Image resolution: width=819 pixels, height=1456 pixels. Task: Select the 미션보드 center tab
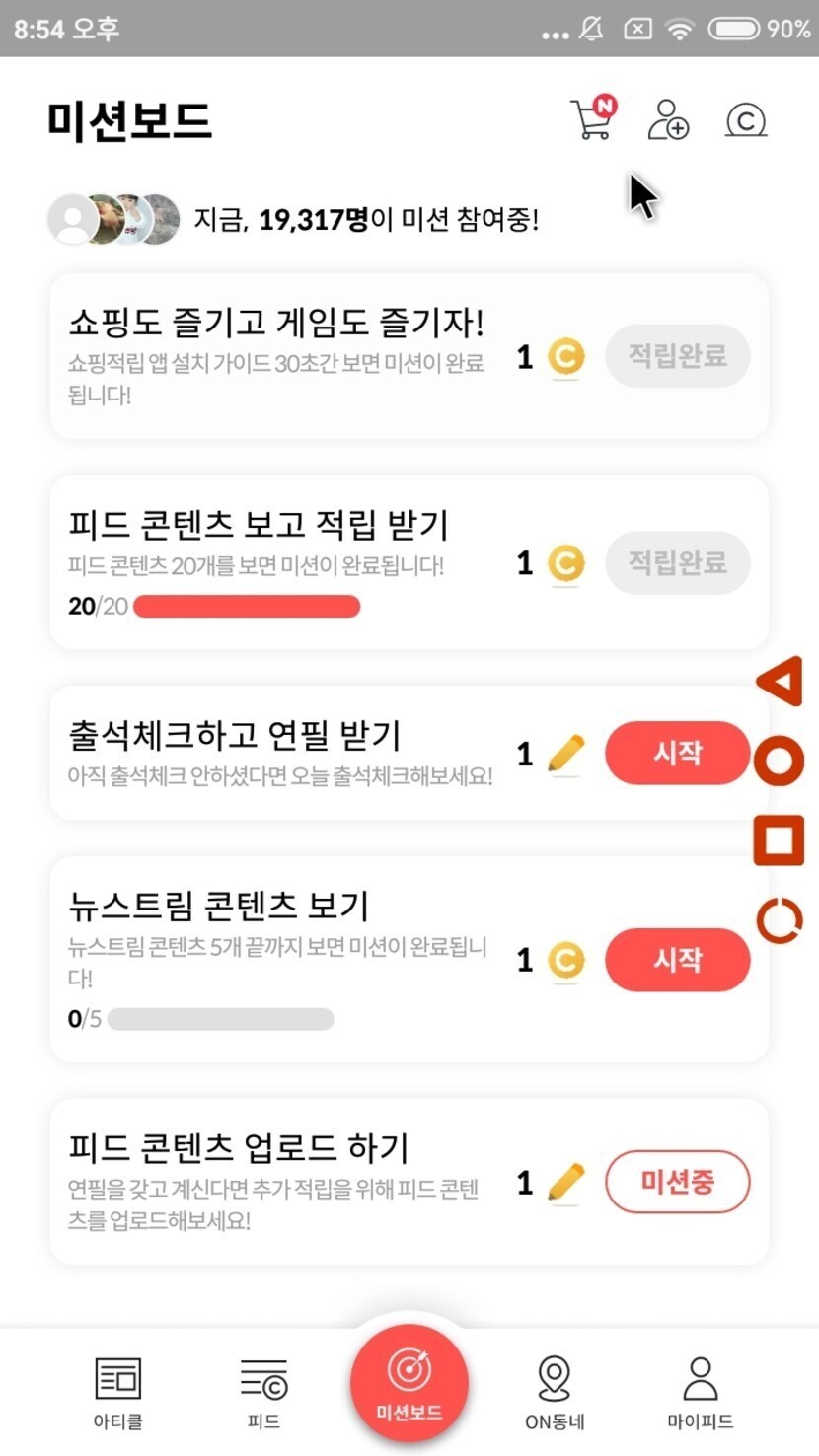409,1383
